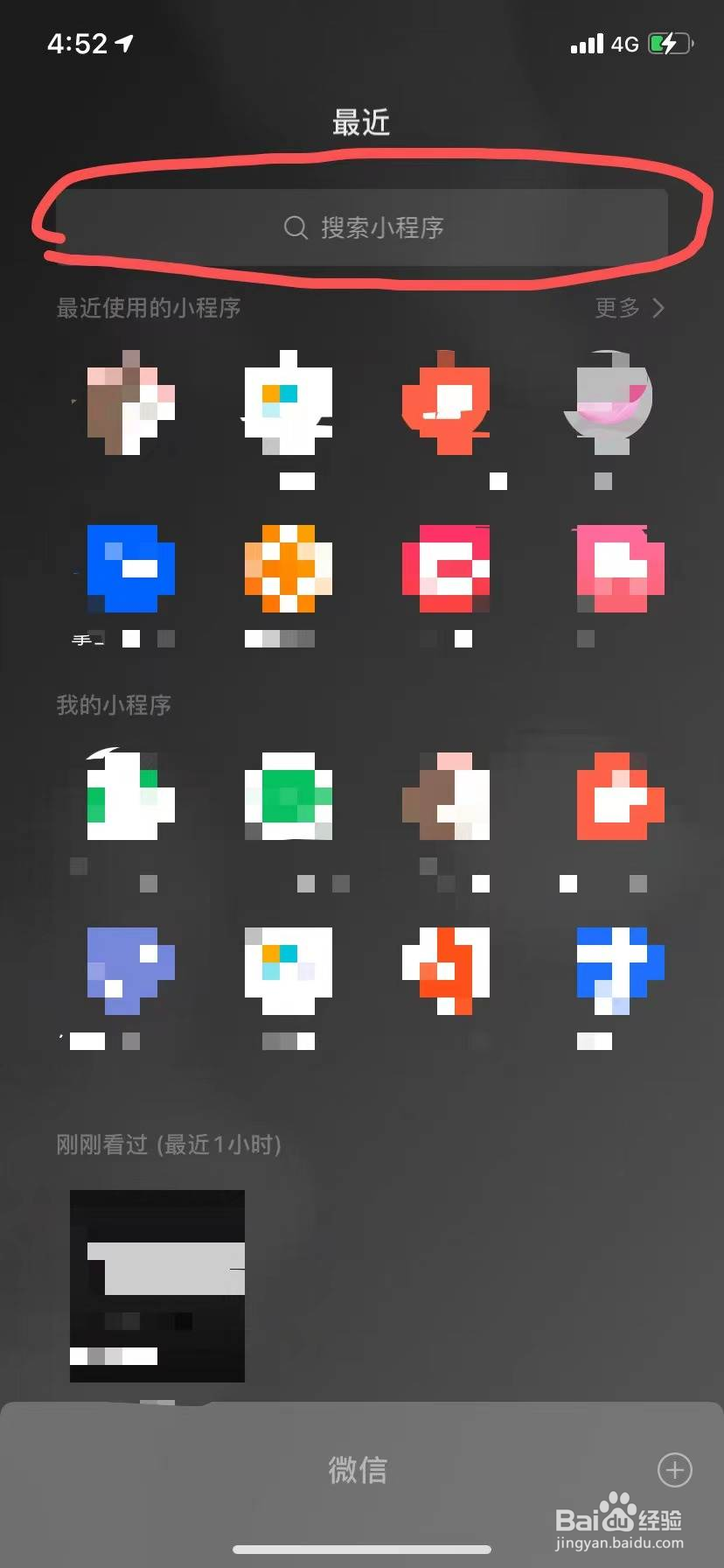This screenshot has width=724, height=1568.
Task: Tap the 搜索小程序 search field
Action: pyautogui.click(x=362, y=227)
